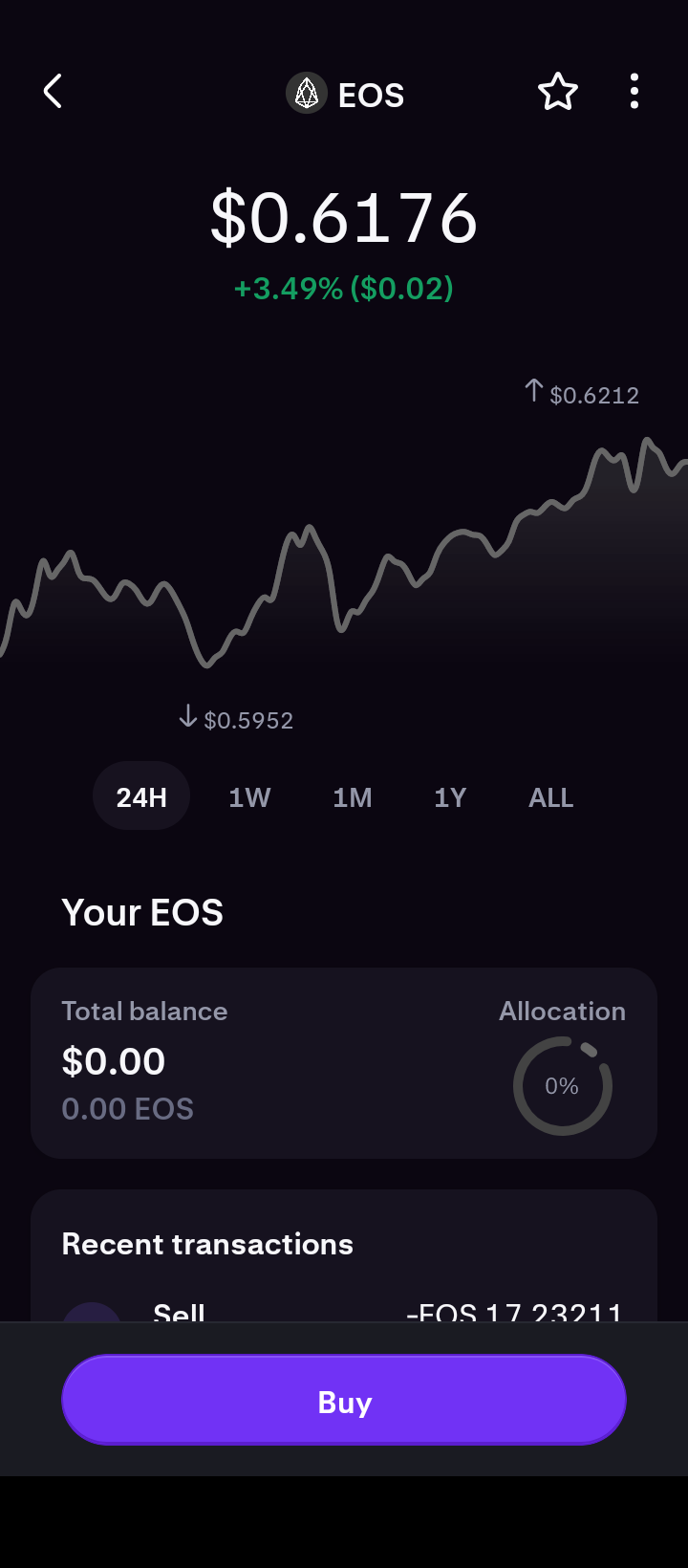Add EOS to favorites with the star
This screenshot has width=688, height=1568.
(x=558, y=93)
